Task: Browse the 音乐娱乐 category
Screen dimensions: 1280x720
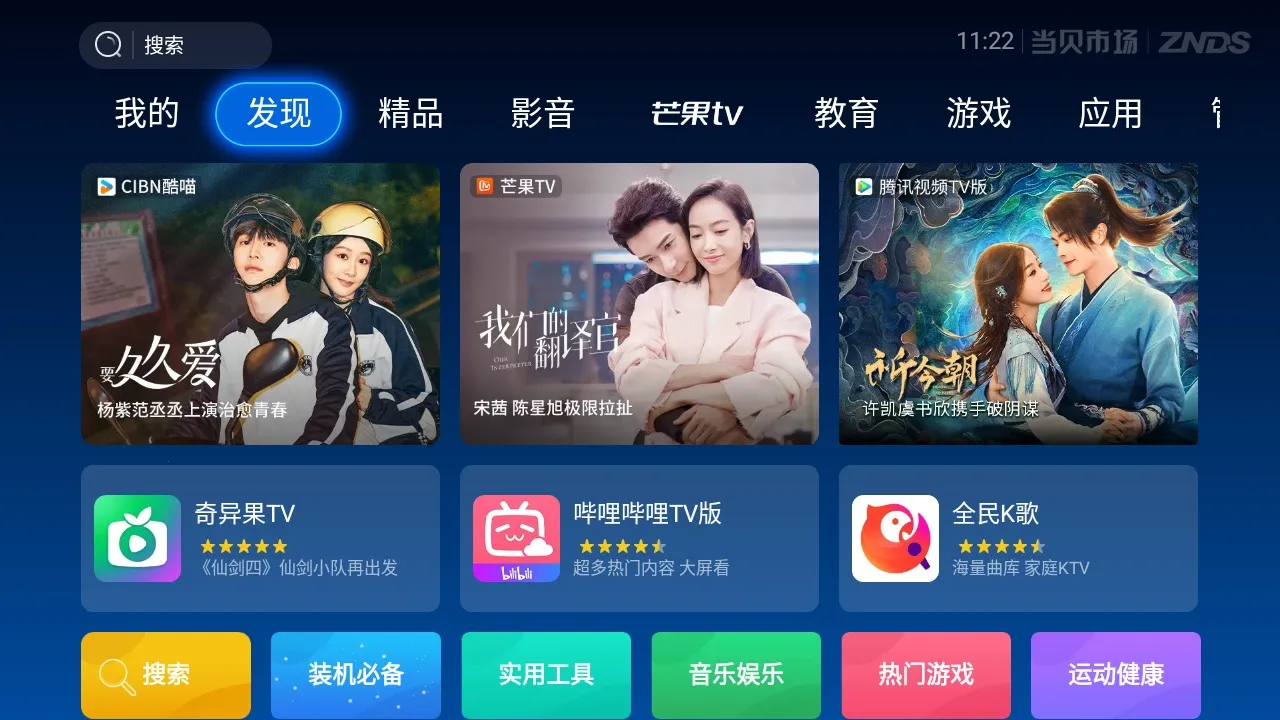Action: (x=736, y=674)
